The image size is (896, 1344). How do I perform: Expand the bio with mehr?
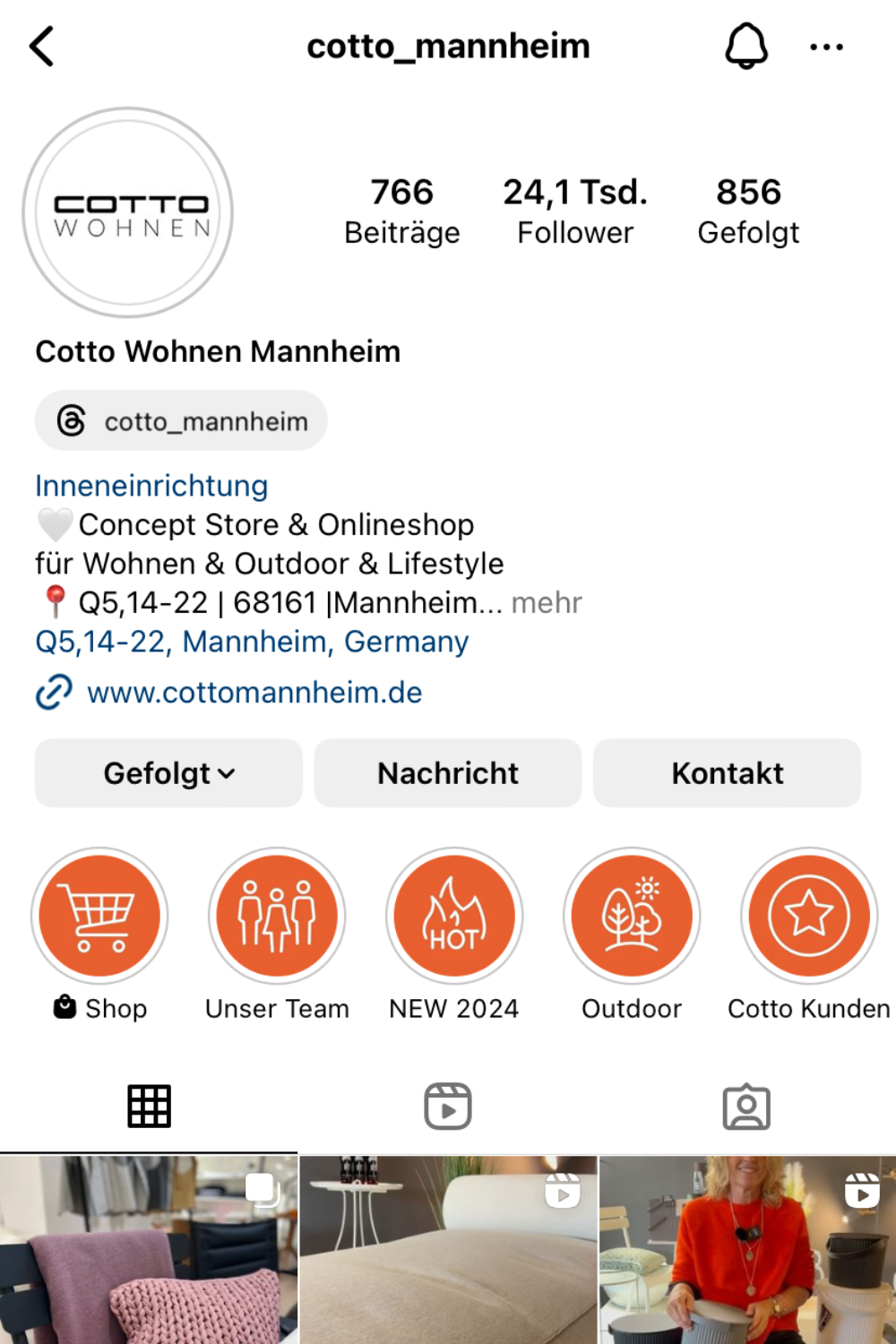click(547, 603)
